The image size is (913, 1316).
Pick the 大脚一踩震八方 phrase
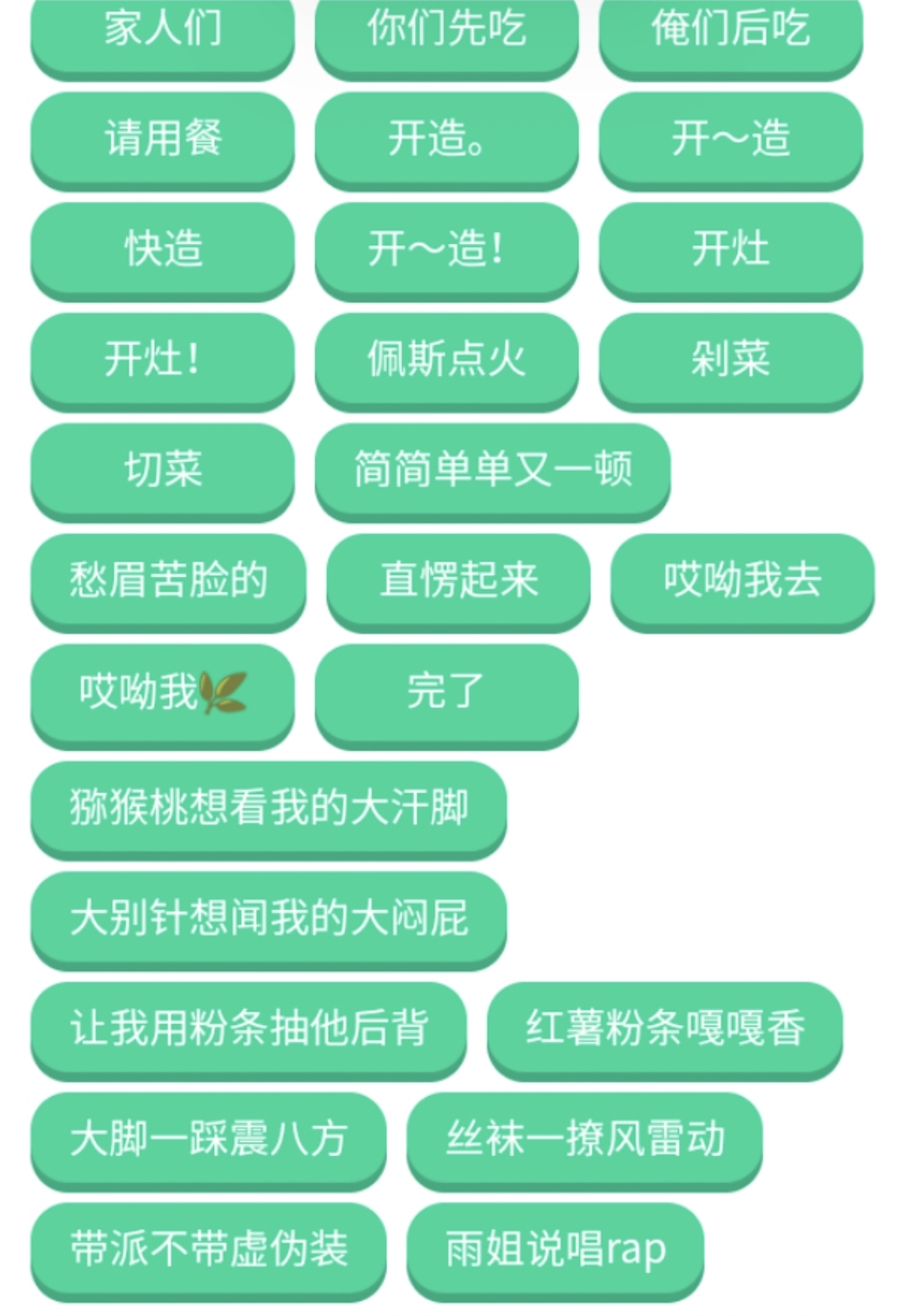click(208, 1139)
